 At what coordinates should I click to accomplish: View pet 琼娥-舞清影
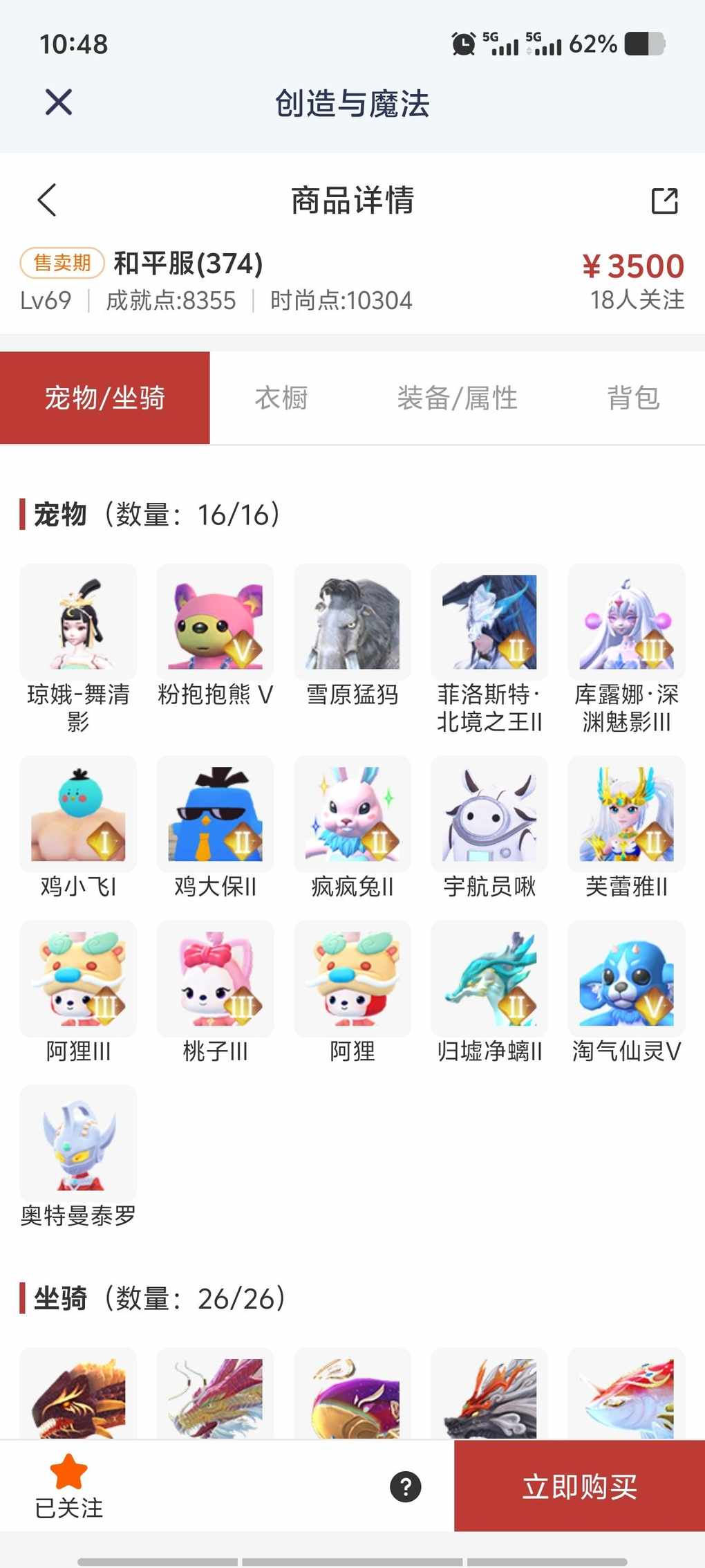[x=78, y=622]
